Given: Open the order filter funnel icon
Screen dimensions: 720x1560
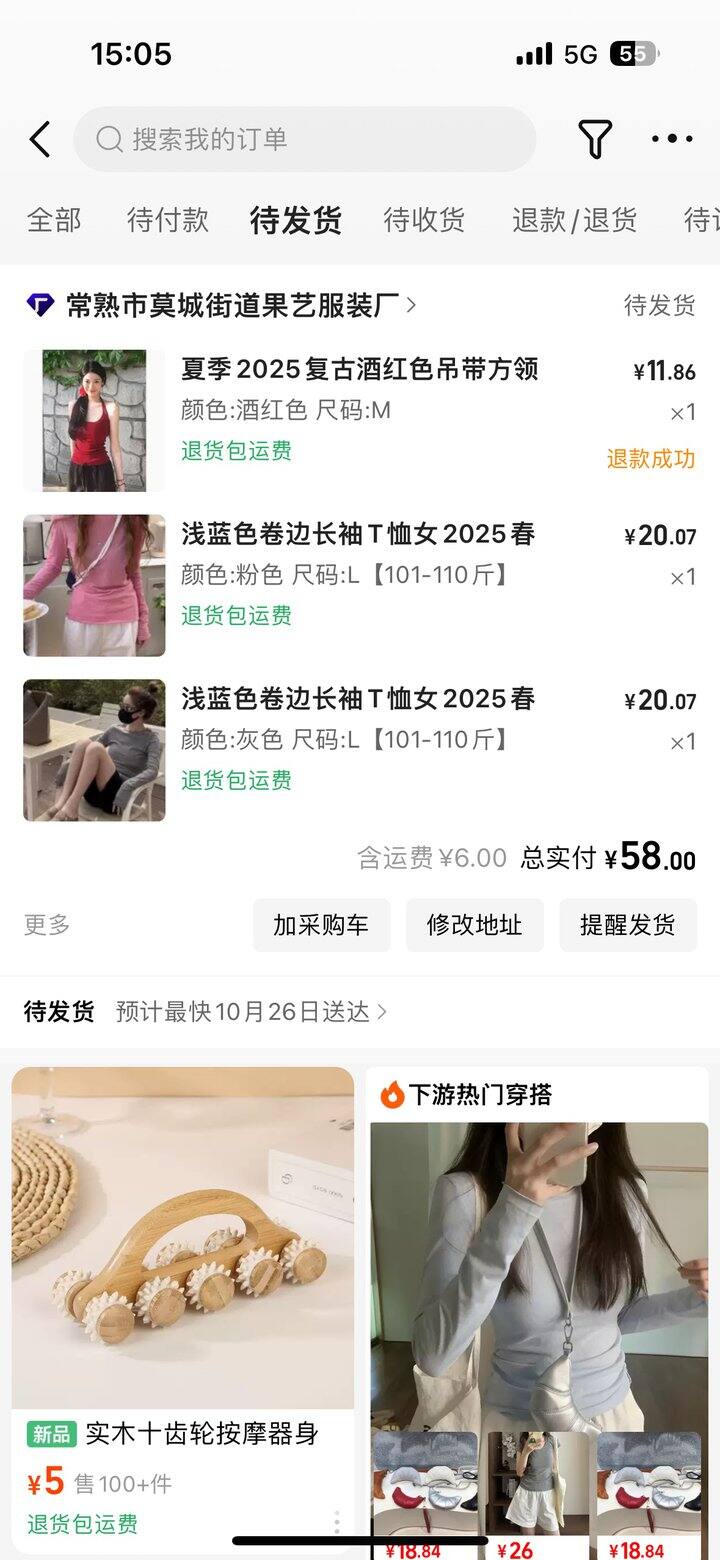Looking at the screenshot, I should 595,139.
